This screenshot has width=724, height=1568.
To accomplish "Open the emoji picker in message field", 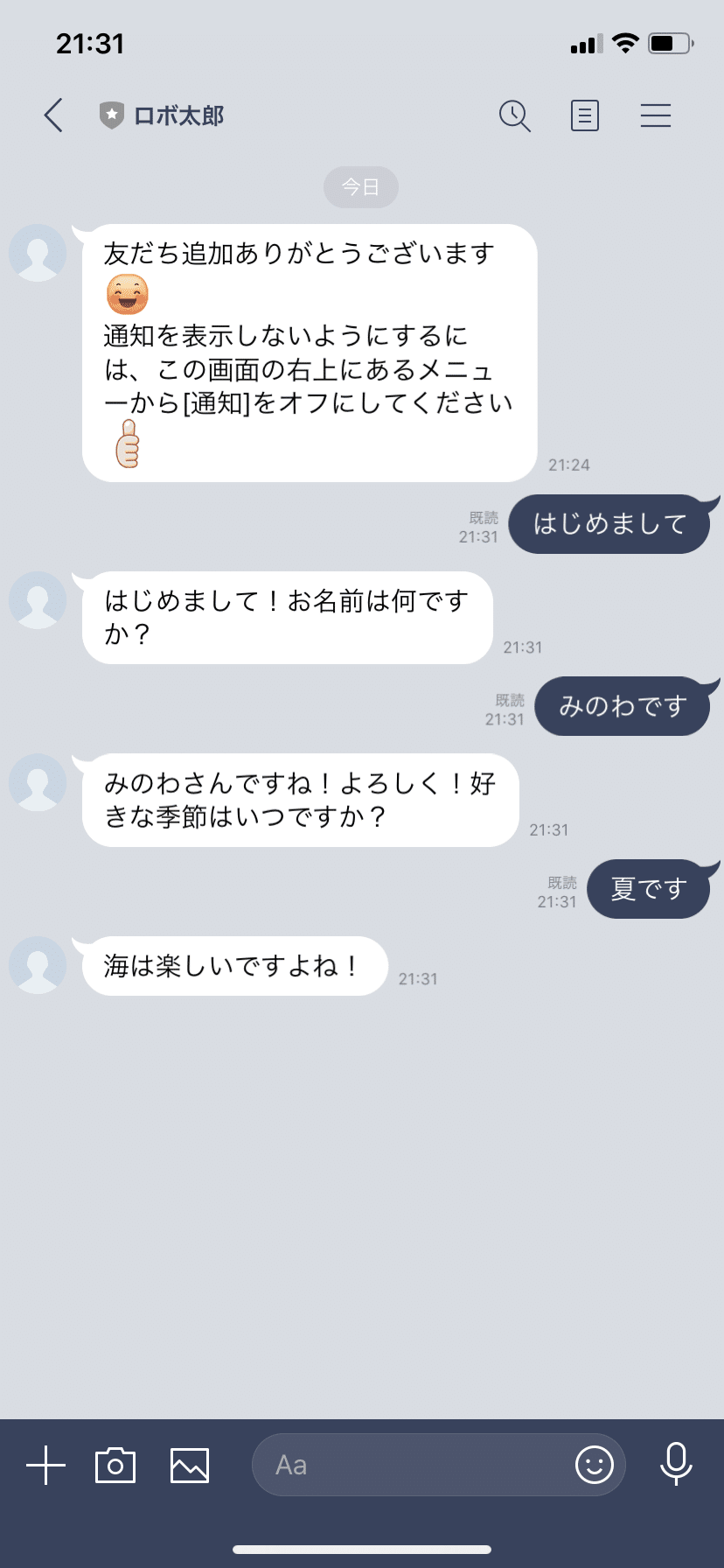I will [x=594, y=1464].
